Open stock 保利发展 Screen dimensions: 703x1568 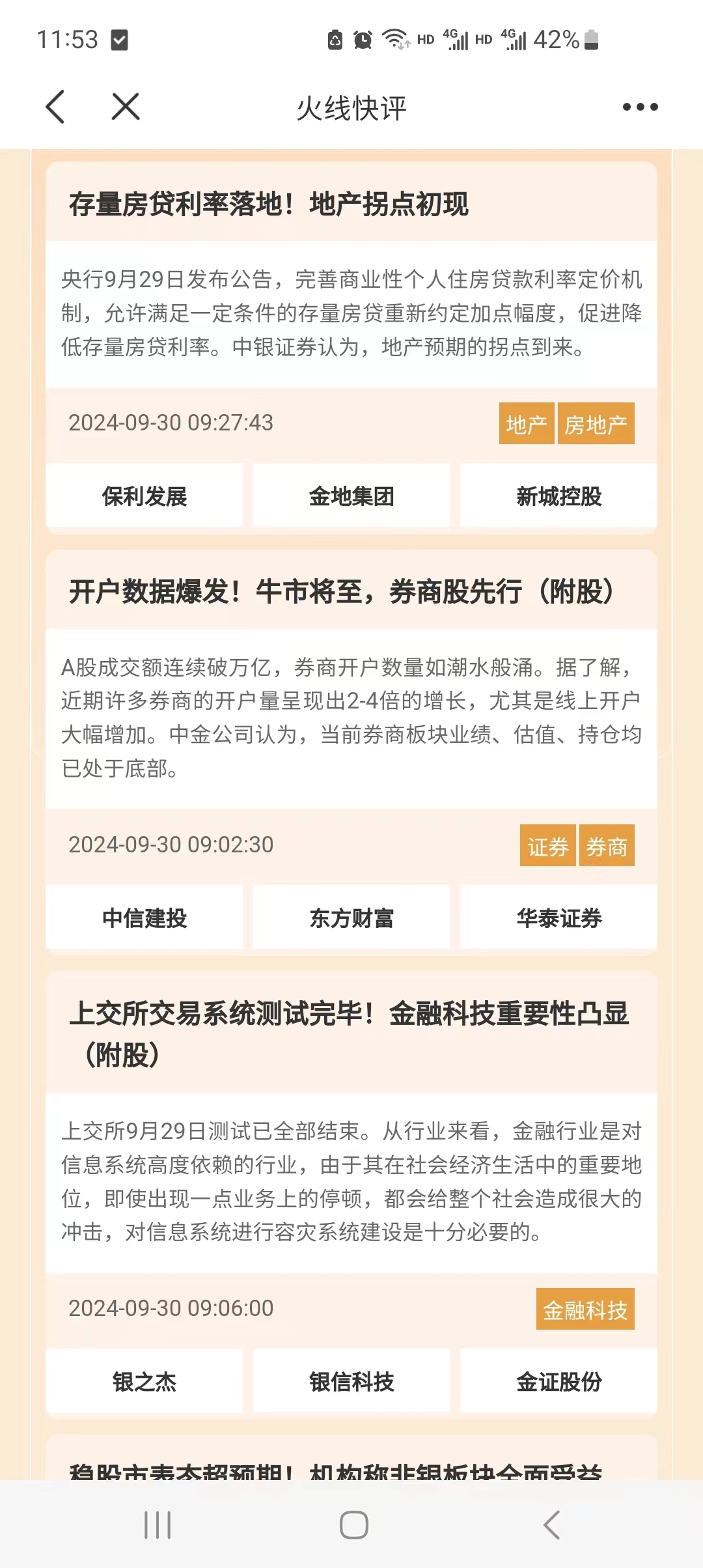145,496
